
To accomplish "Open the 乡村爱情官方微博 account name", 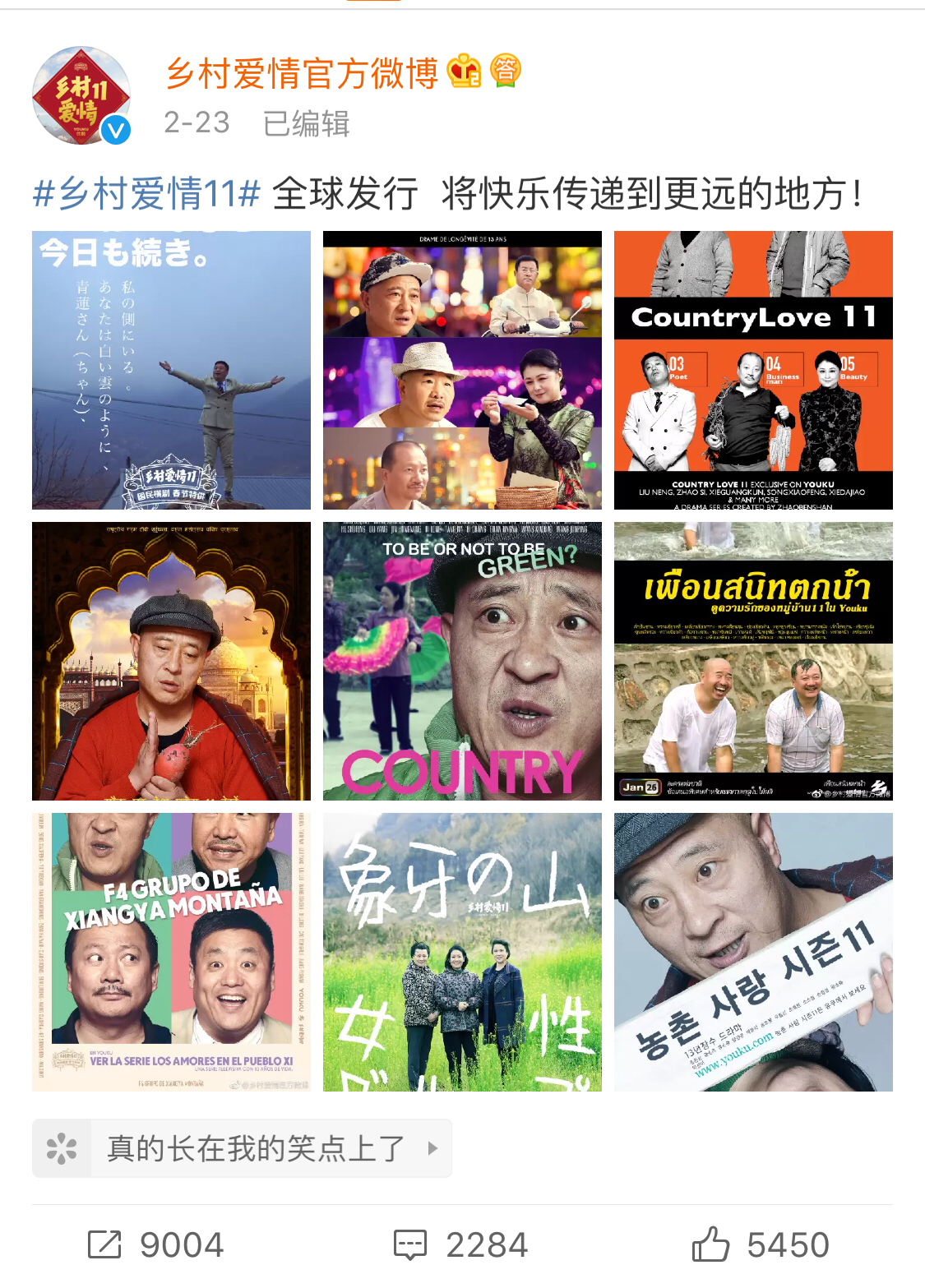I will pos(302,74).
